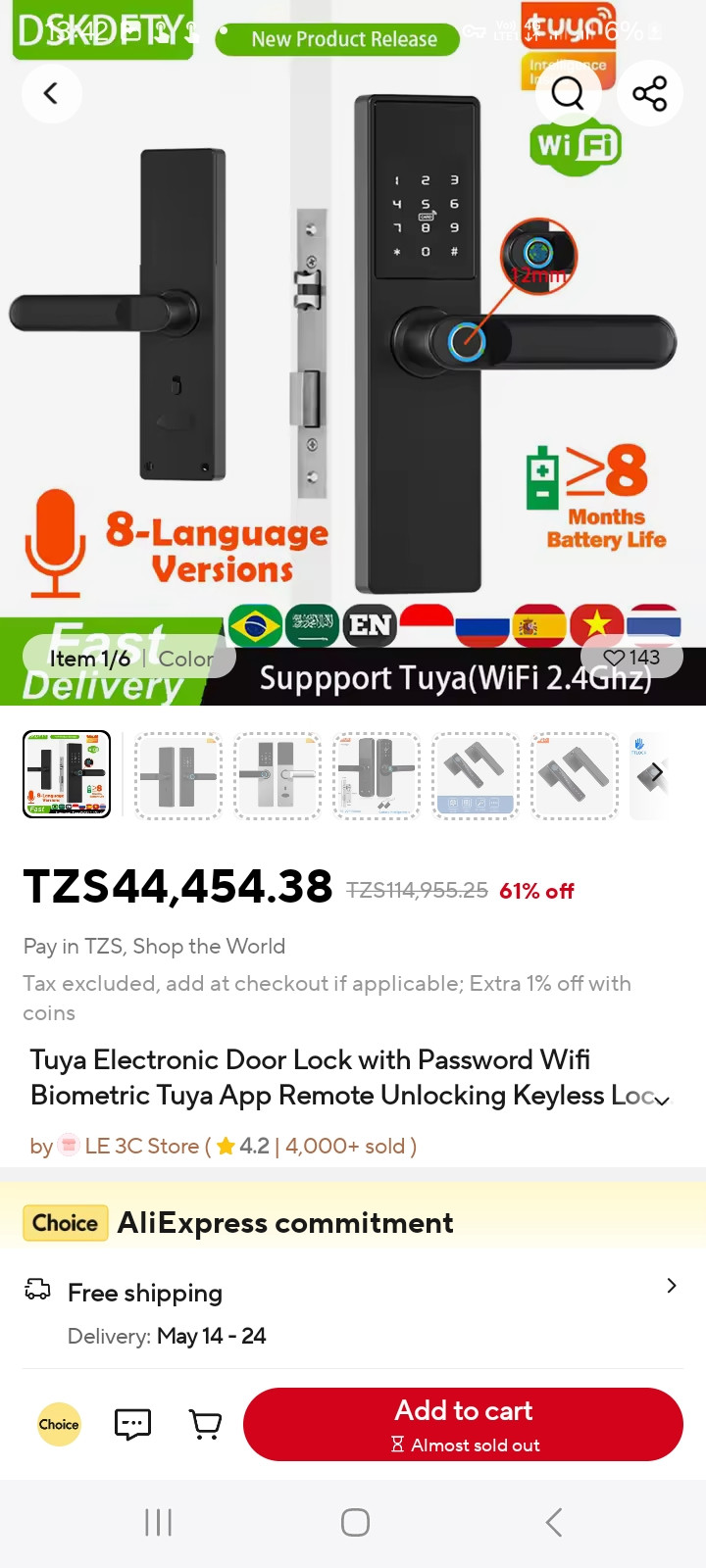This screenshot has height=1568, width=706.
Task: Open the search icon at the top
Action: pos(568,93)
